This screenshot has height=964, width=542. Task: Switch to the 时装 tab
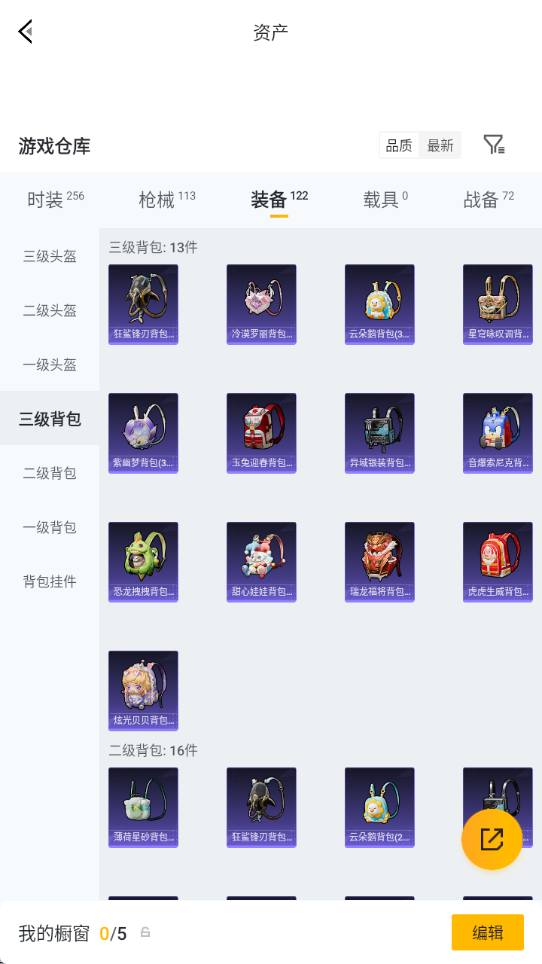55,199
